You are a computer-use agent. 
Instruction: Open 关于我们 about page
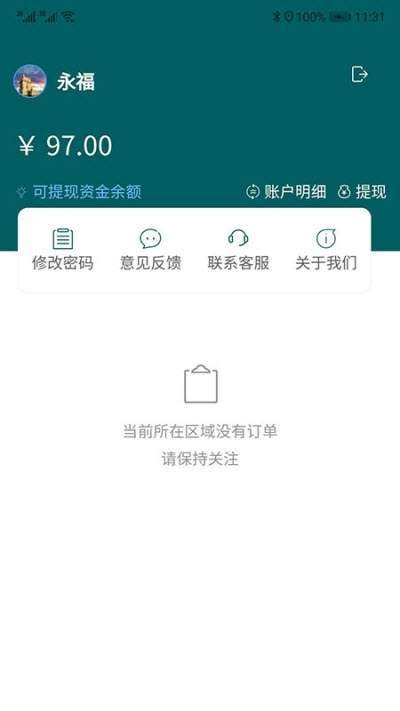[326, 250]
